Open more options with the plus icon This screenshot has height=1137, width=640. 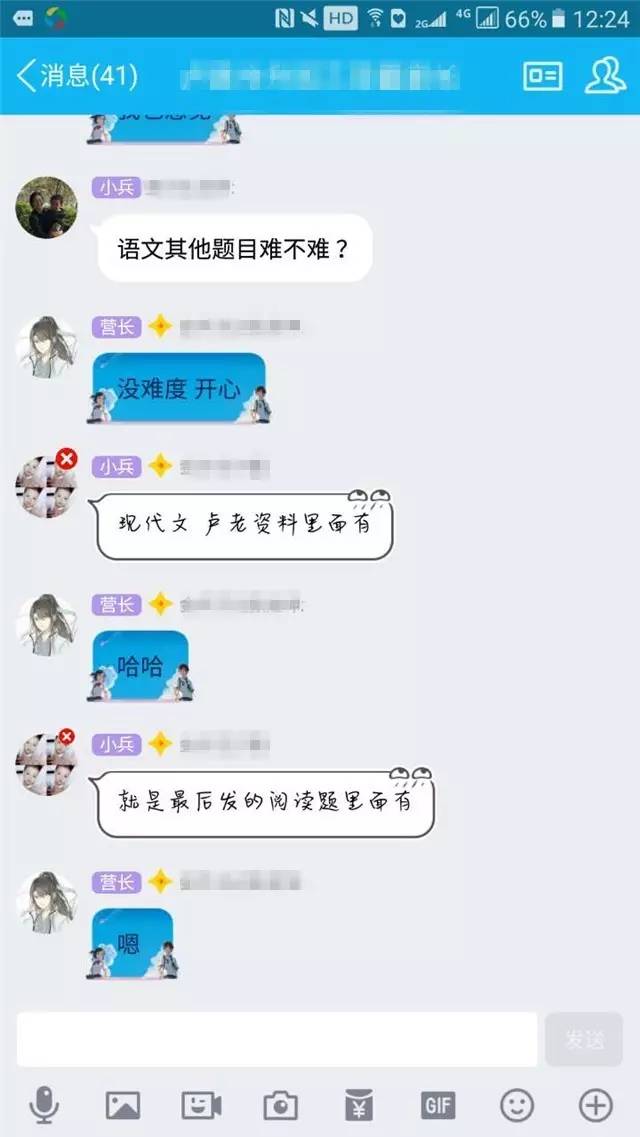click(x=596, y=1105)
